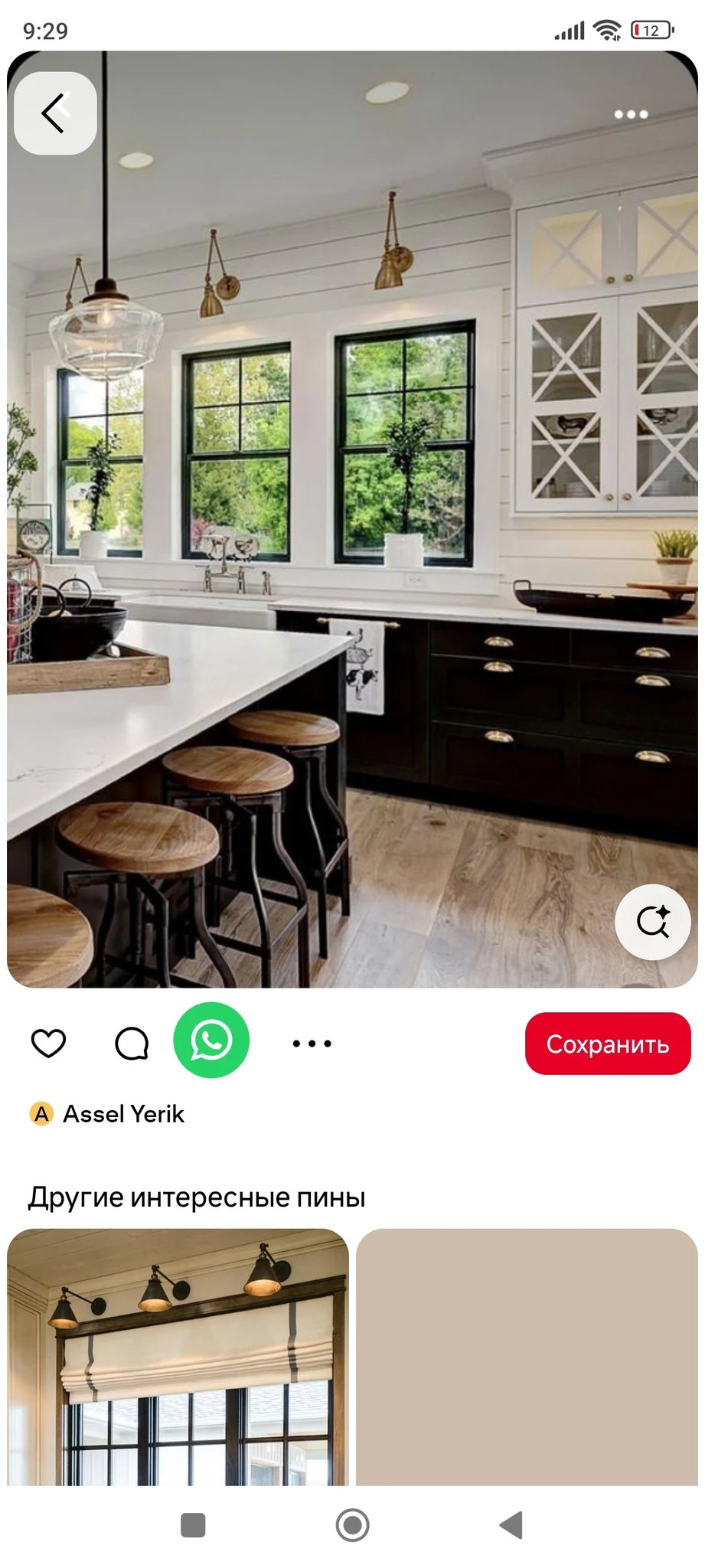Open comments for this pin

[x=132, y=1043]
